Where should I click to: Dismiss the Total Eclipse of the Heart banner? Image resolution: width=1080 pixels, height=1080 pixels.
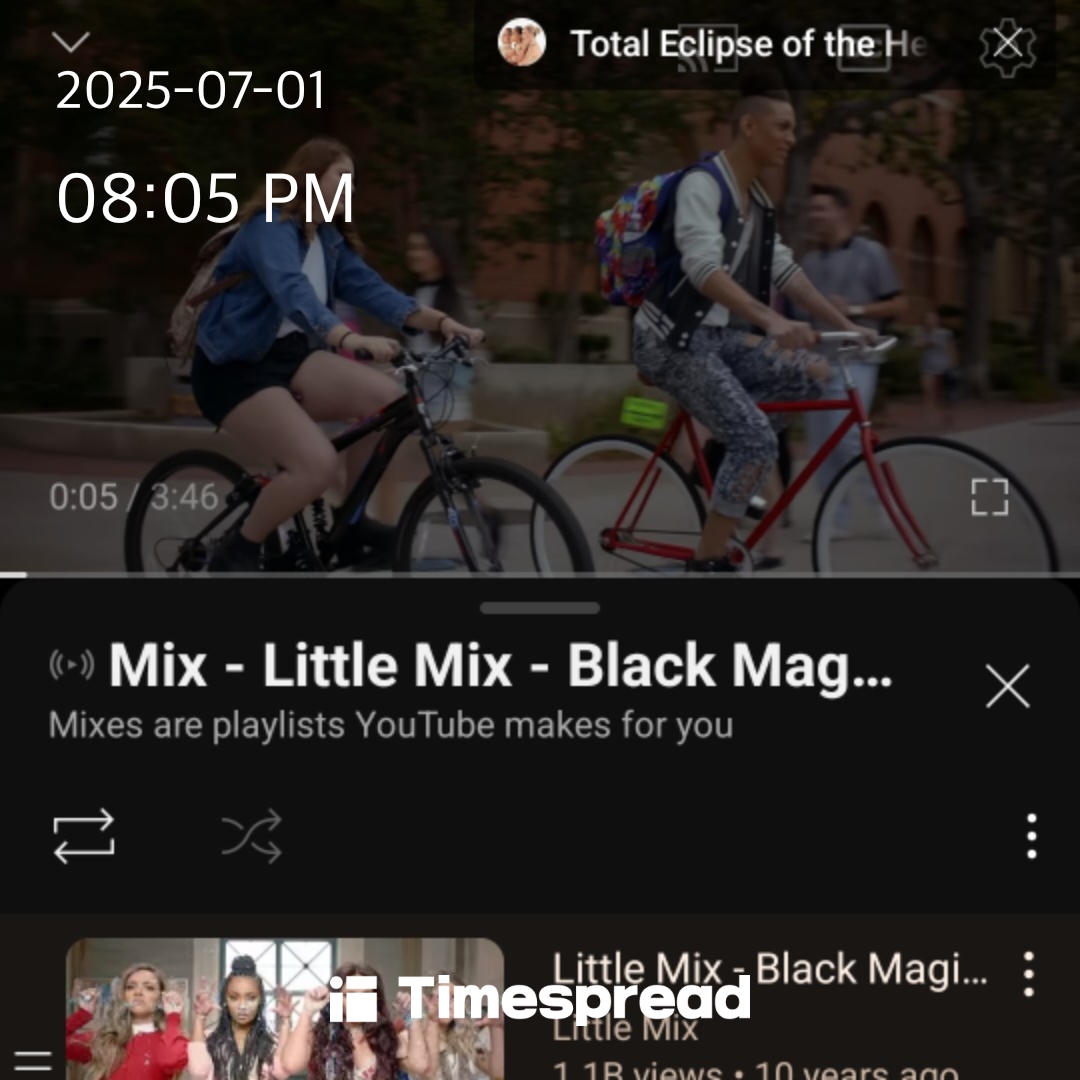[x=1007, y=43]
